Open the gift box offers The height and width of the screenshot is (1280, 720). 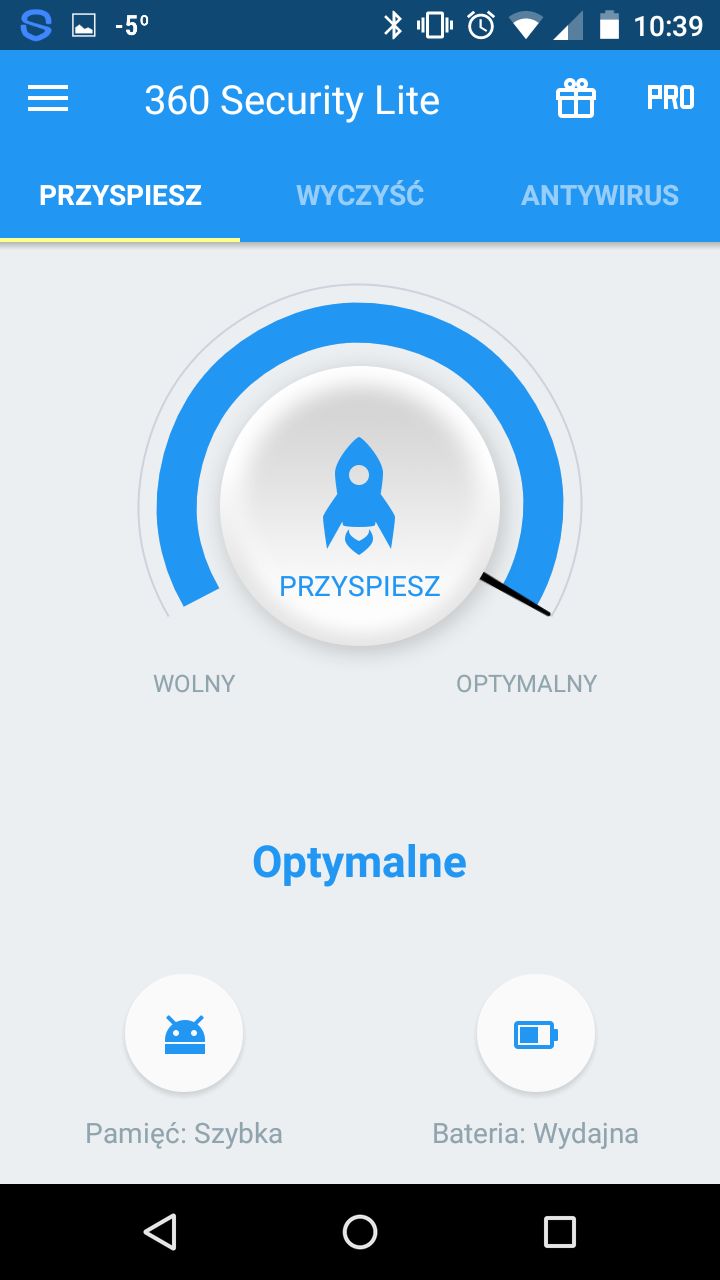point(576,99)
